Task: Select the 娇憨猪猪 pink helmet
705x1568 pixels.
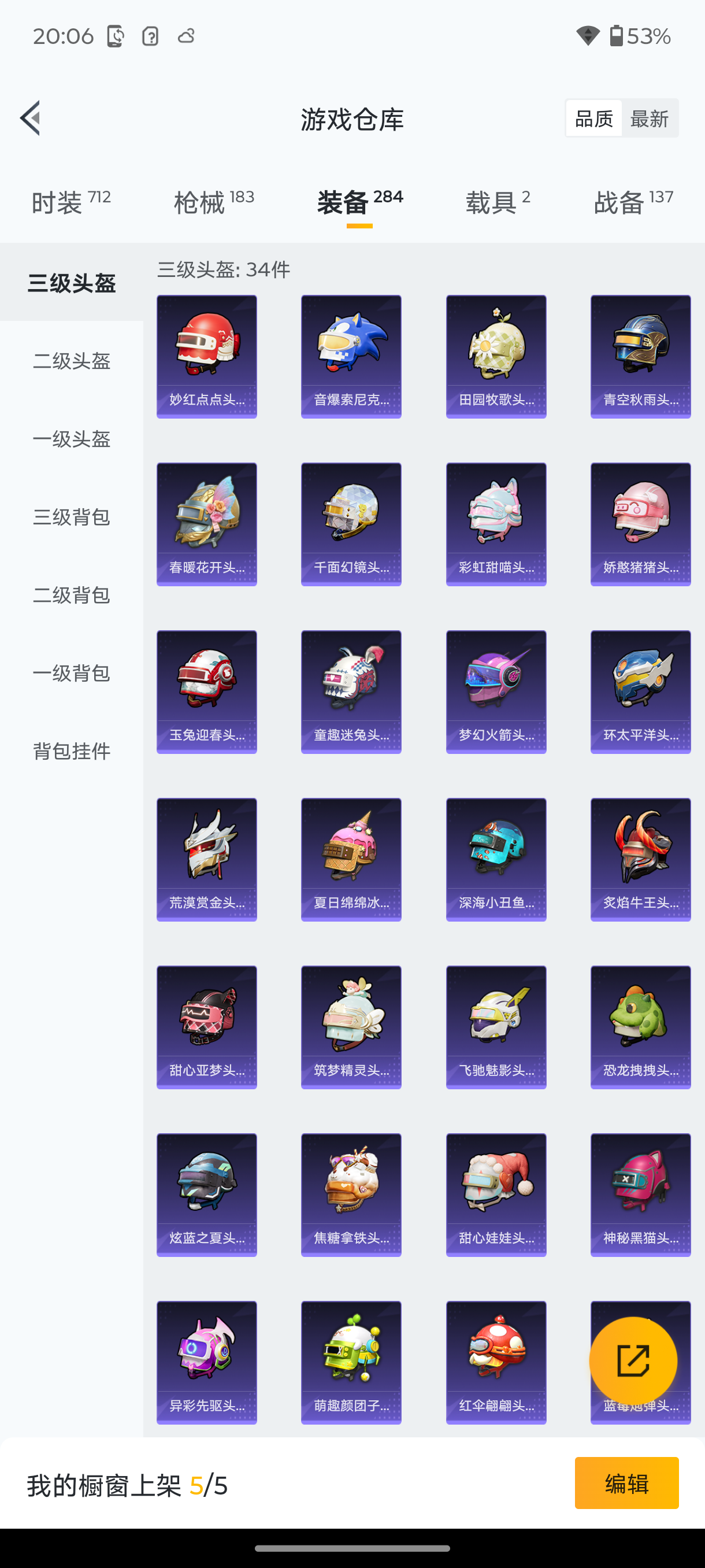Action: coord(639,523)
